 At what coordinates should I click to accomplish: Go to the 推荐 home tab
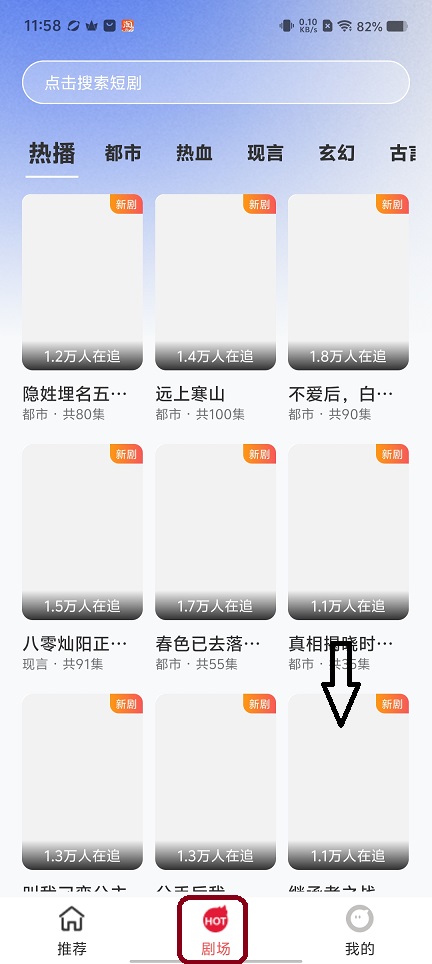72,931
